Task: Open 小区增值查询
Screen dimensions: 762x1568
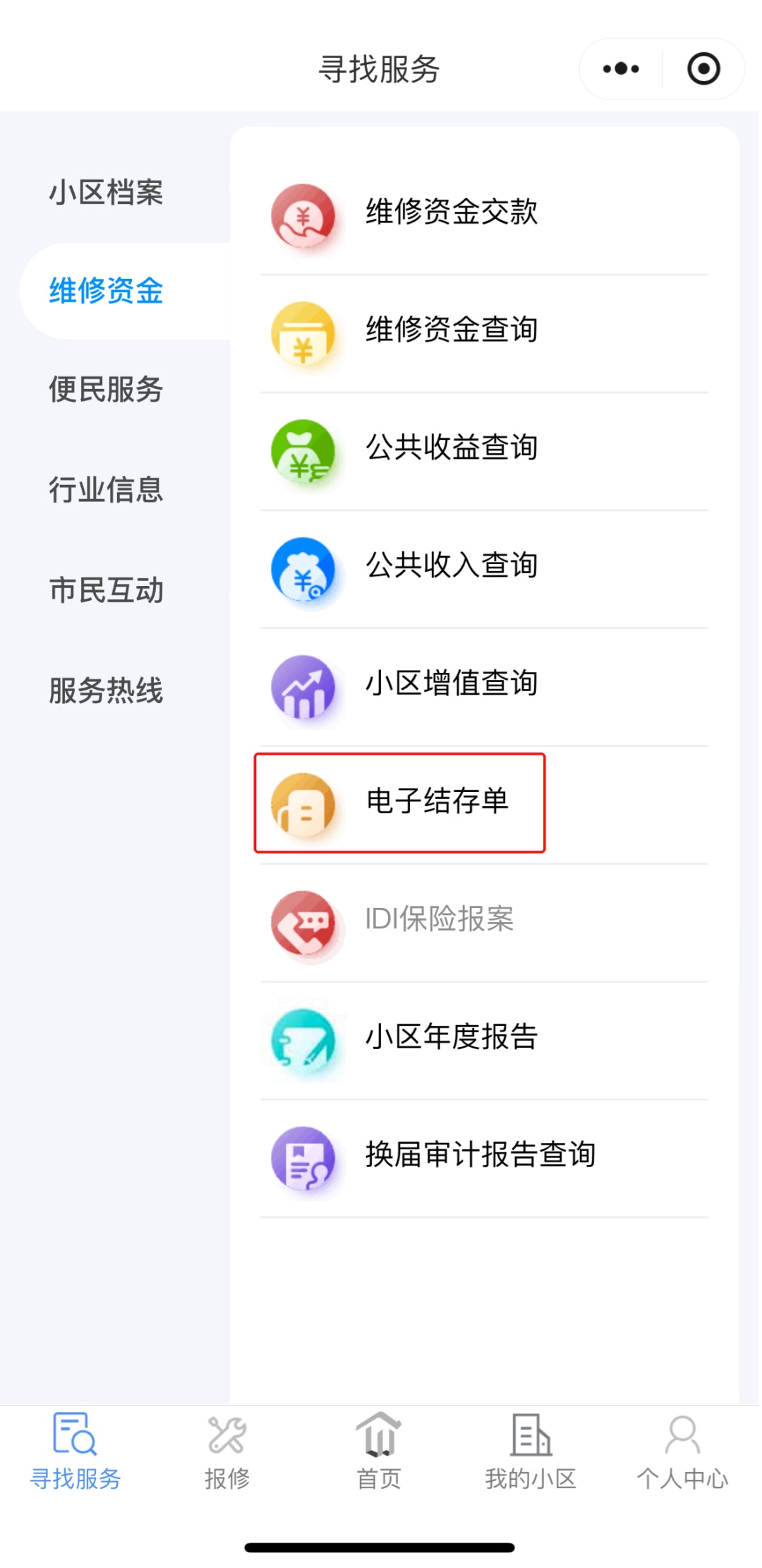Action: (x=452, y=683)
